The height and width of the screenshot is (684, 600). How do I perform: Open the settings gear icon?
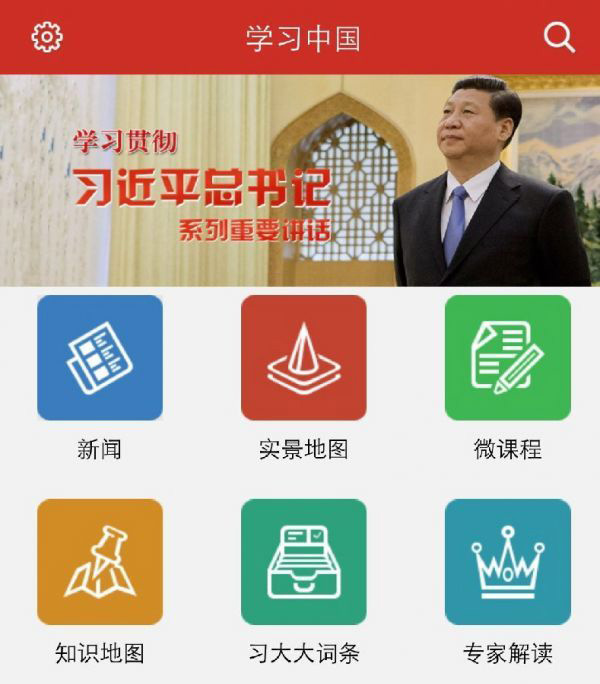[47, 37]
